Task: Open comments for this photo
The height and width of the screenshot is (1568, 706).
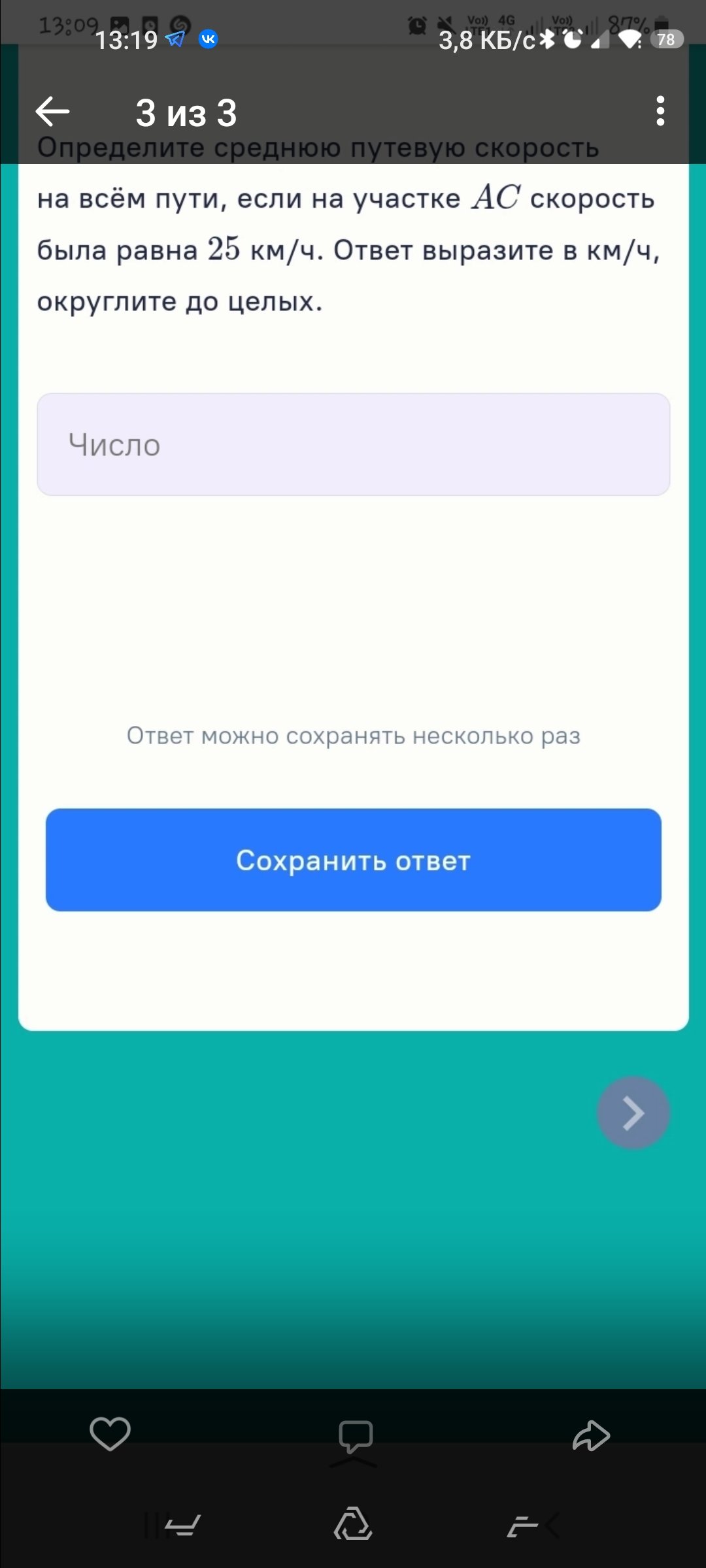Action: (356, 1436)
